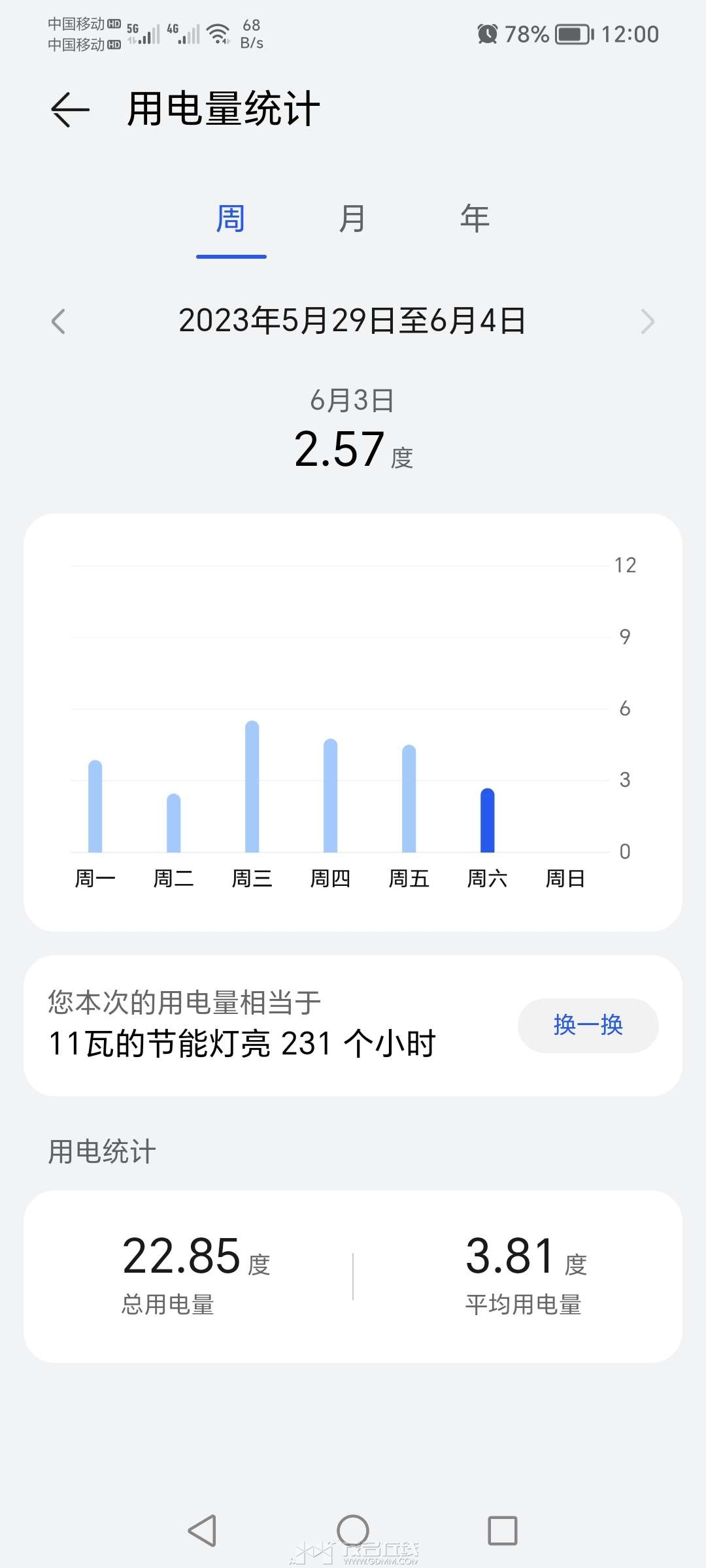Tap the 换一换 button
Screen dimensions: 706x1568
[588, 1025]
